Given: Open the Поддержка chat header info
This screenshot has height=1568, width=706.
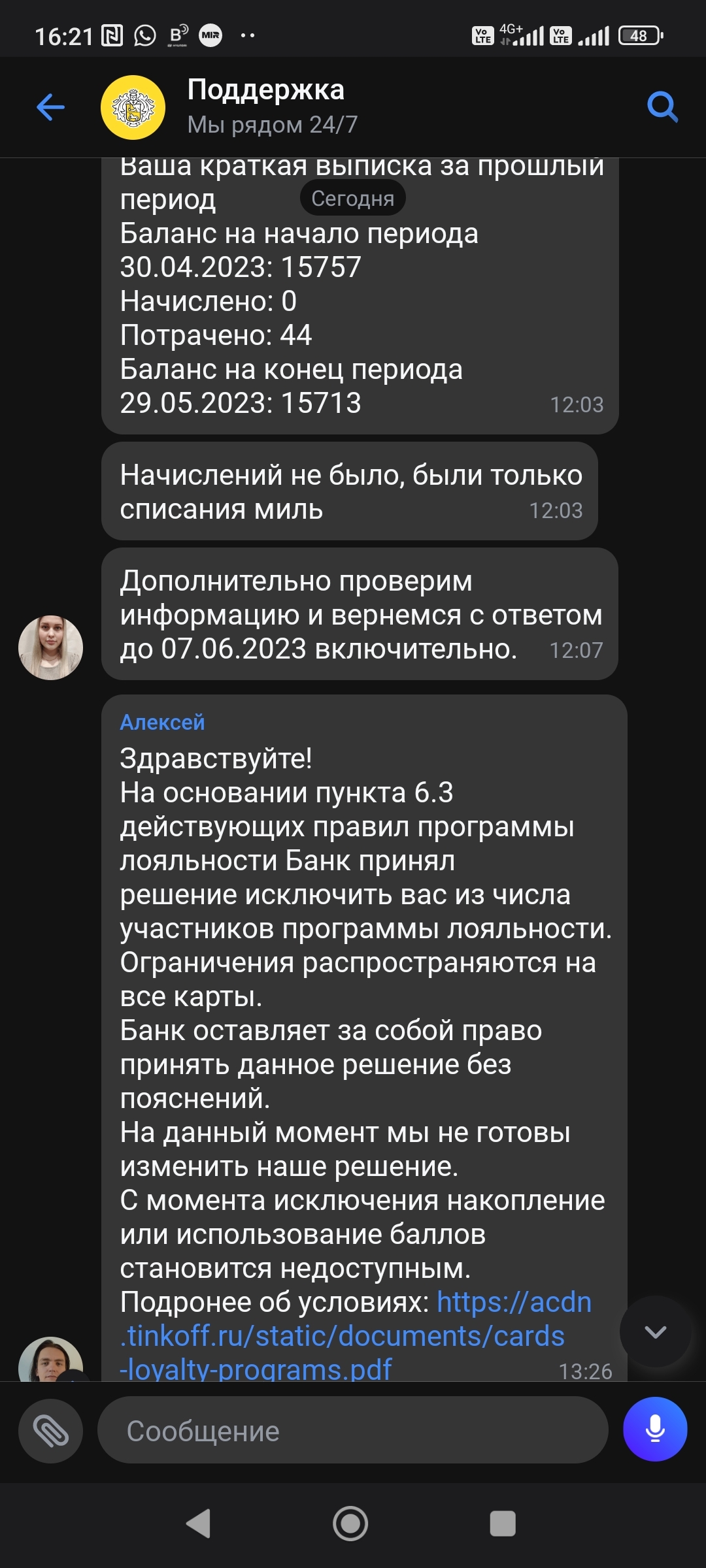Looking at the screenshot, I should click(x=265, y=106).
